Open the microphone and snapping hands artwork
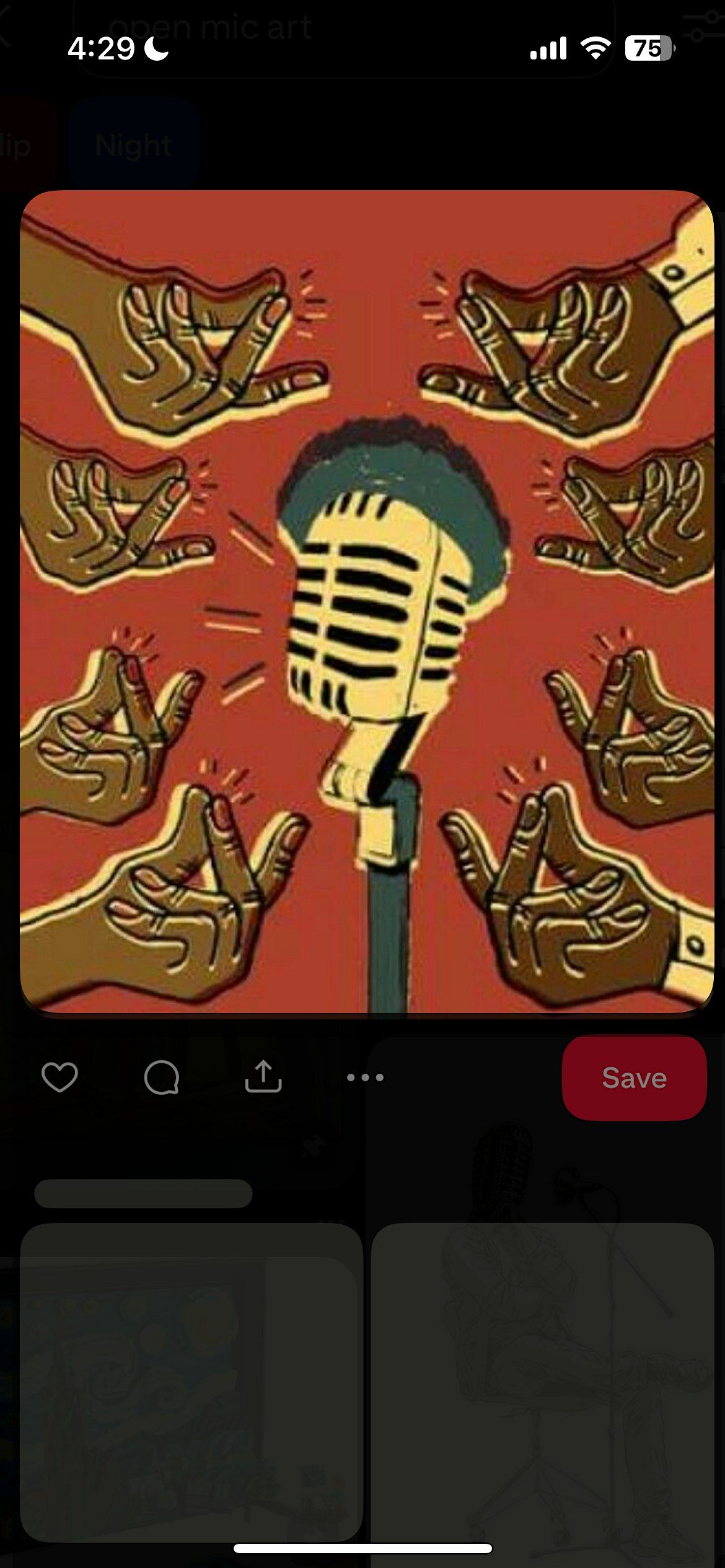Viewport: 725px width, 1568px height. pos(367,602)
